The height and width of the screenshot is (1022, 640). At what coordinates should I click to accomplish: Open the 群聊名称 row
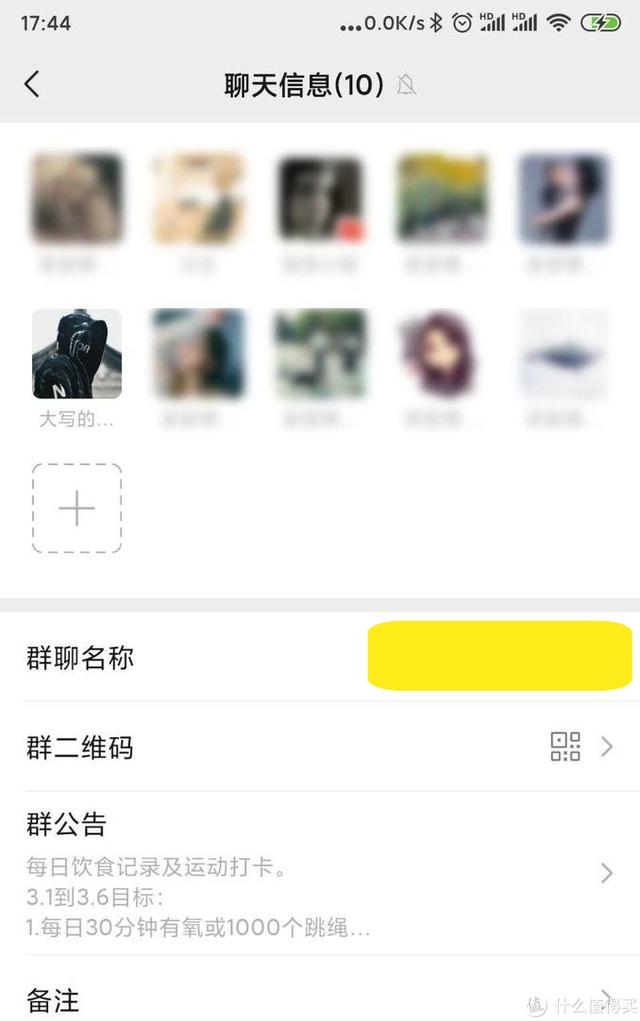click(x=320, y=658)
